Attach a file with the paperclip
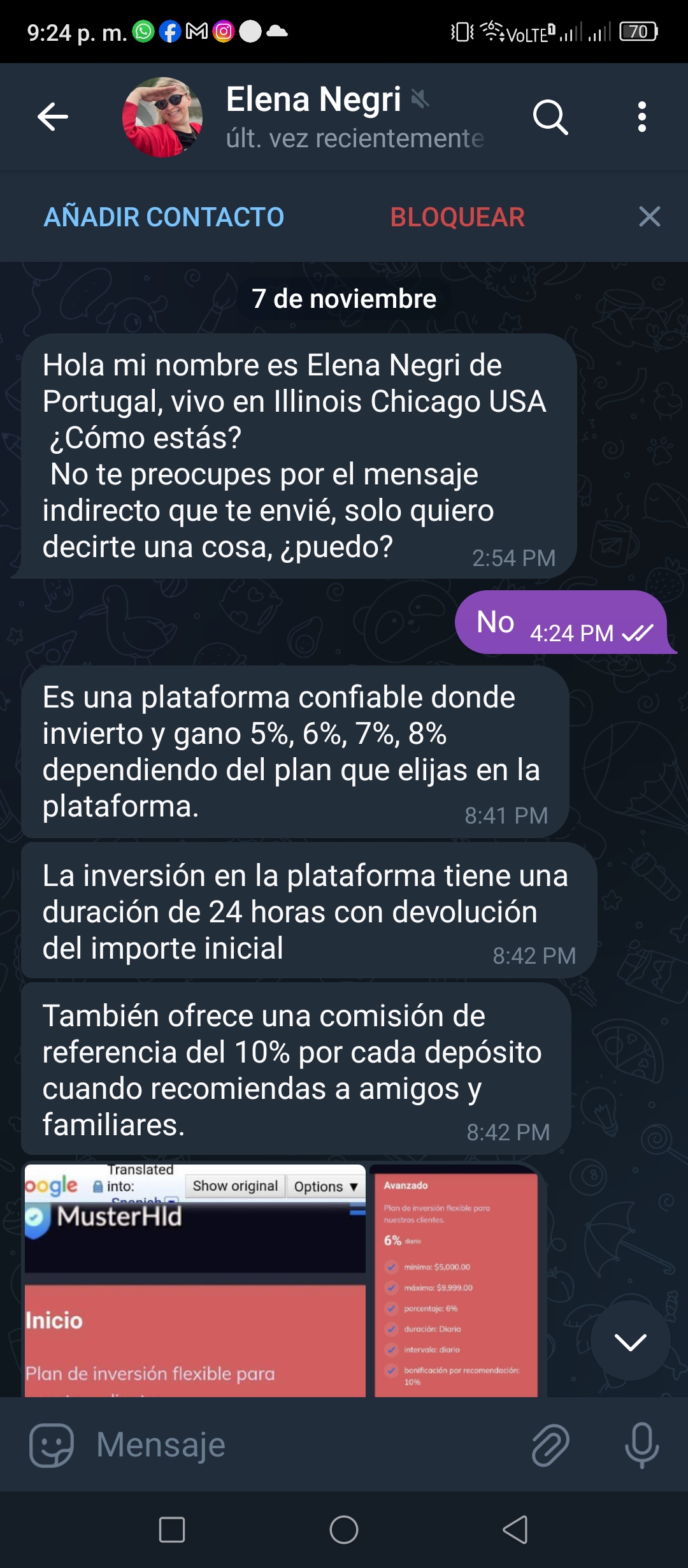 550,1445
